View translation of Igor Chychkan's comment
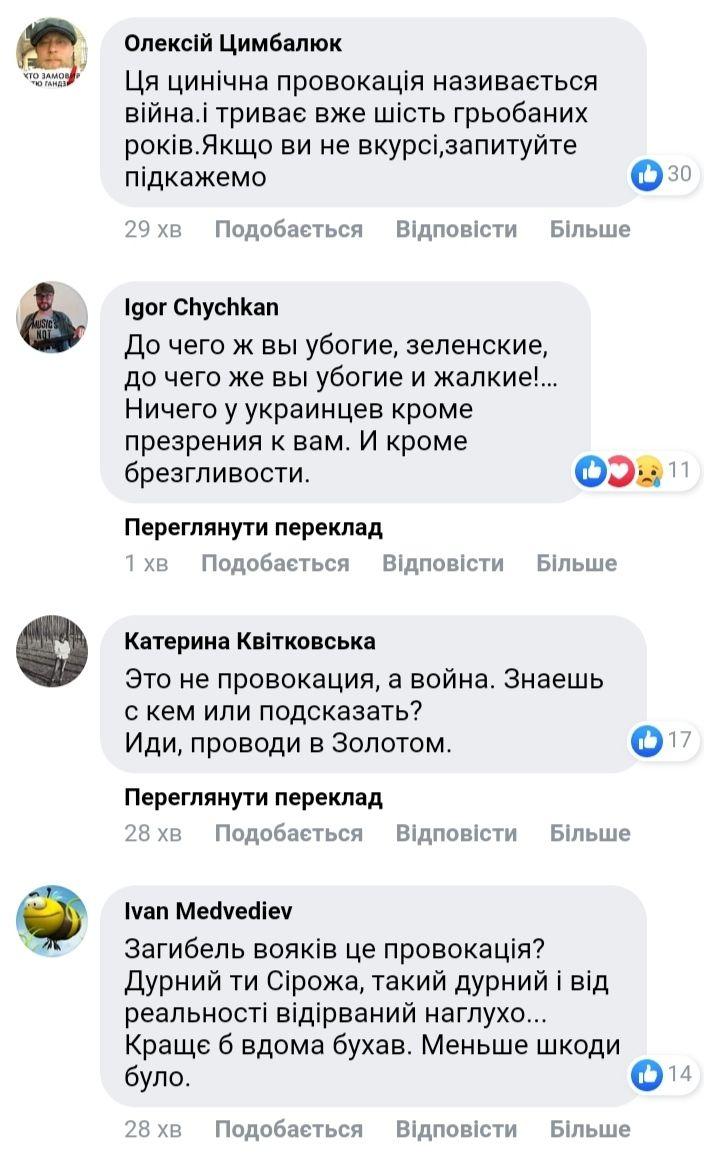 pyautogui.click(x=253, y=527)
